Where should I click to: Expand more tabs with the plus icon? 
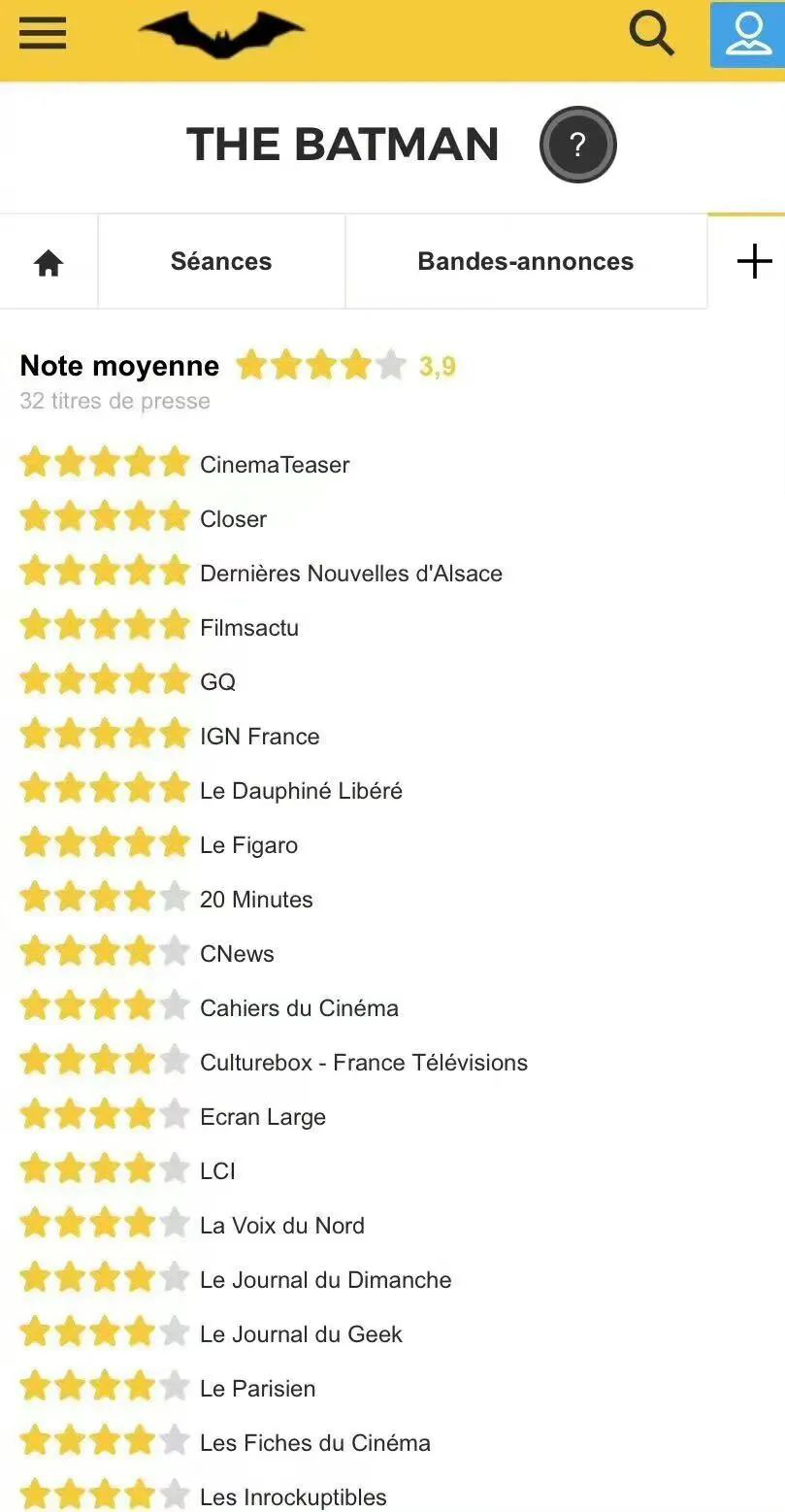(754, 261)
